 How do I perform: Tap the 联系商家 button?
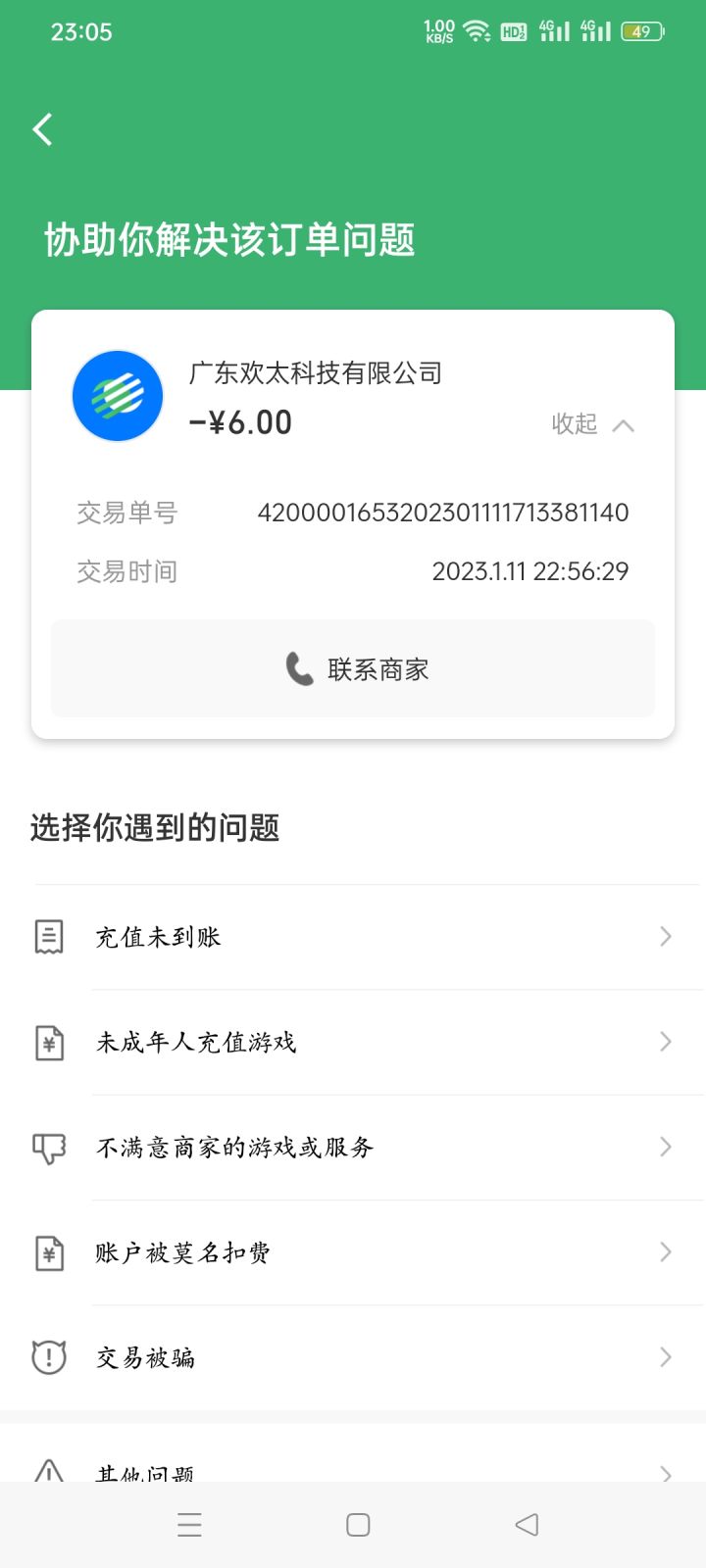pos(353,669)
